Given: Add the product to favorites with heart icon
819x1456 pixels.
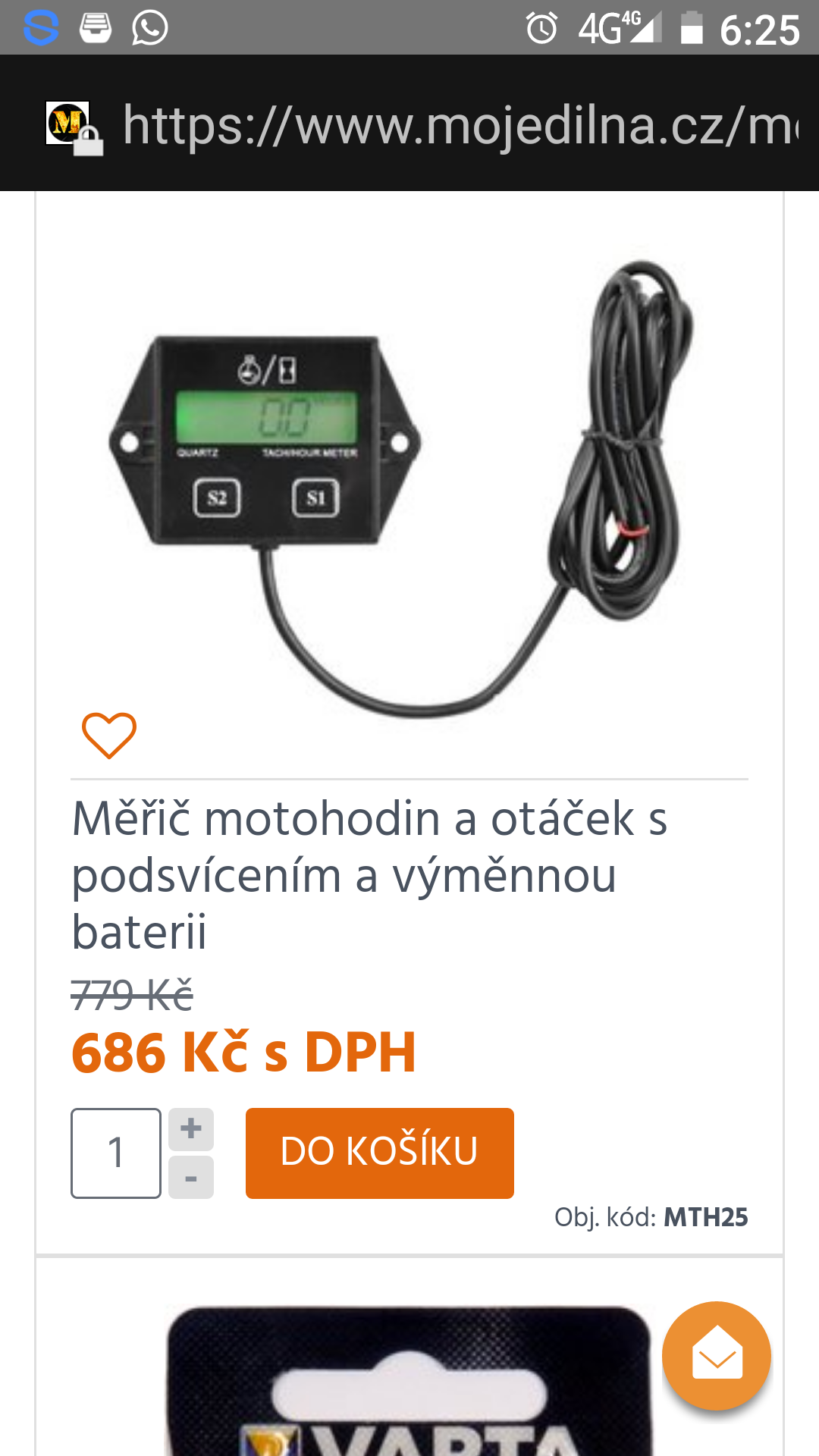Looking at the screenshot, I should pyautogui.click(x=109, y=736).
